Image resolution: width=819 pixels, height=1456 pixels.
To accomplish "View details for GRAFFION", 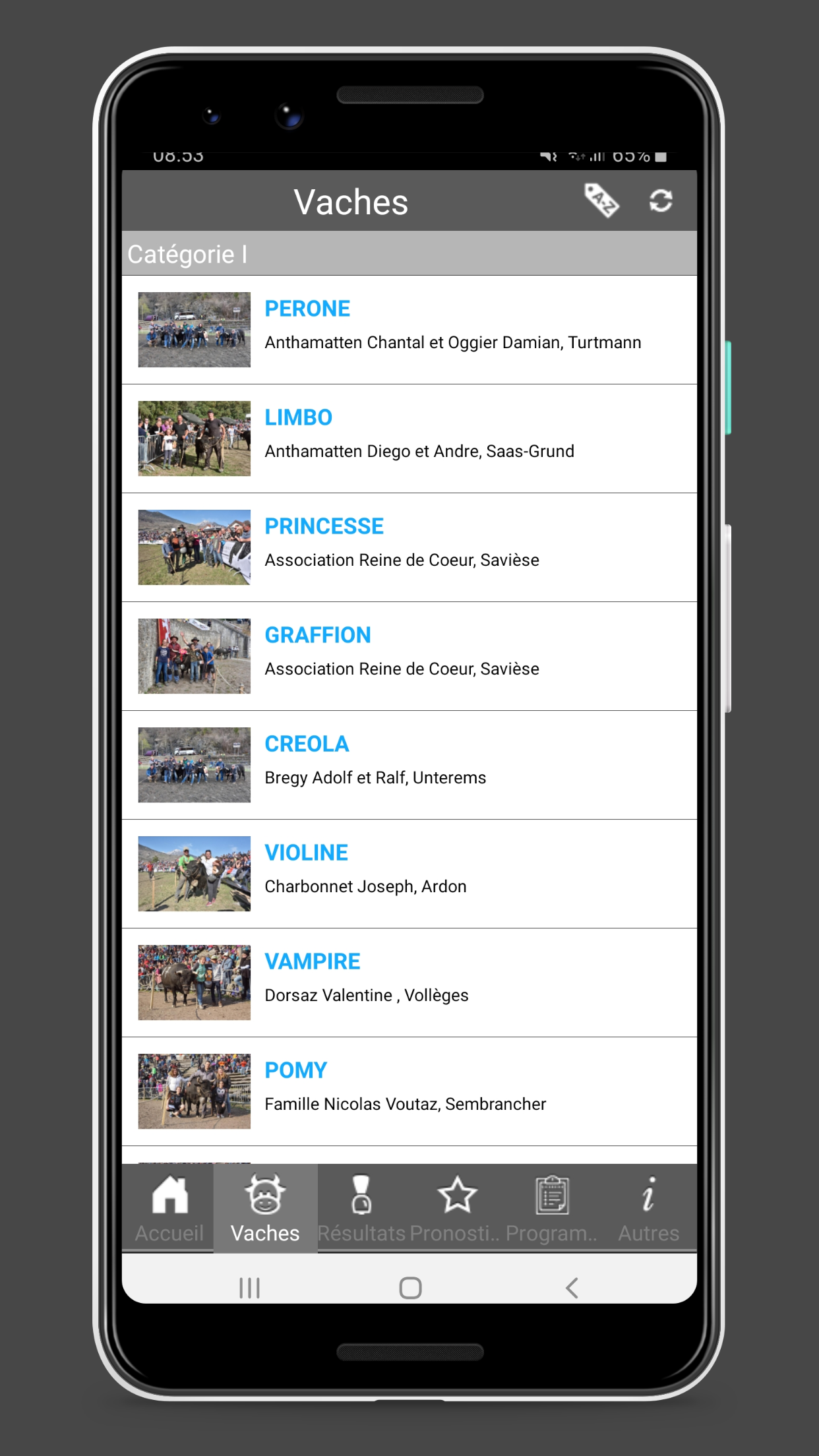I will click(409, 656).
